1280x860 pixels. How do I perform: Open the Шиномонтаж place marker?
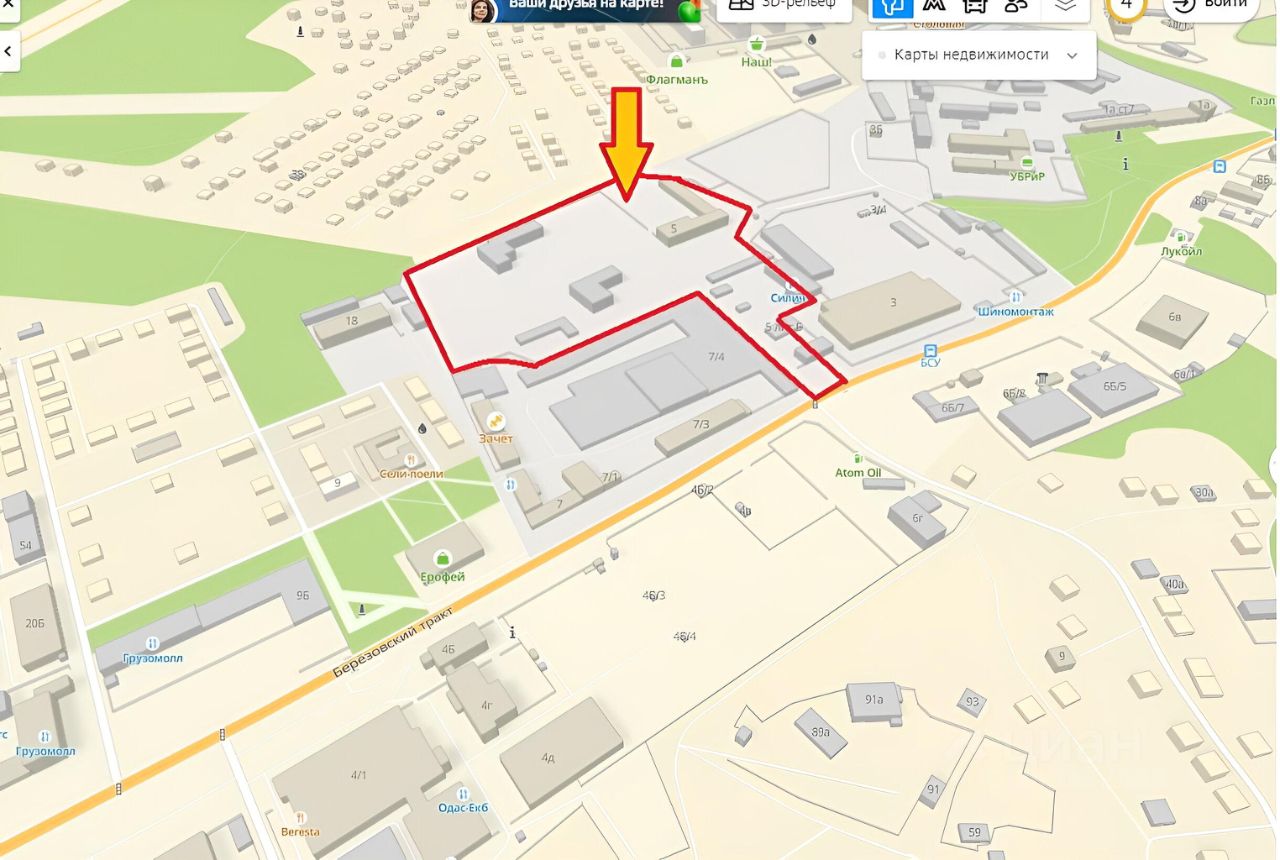tap(1016, 297)
